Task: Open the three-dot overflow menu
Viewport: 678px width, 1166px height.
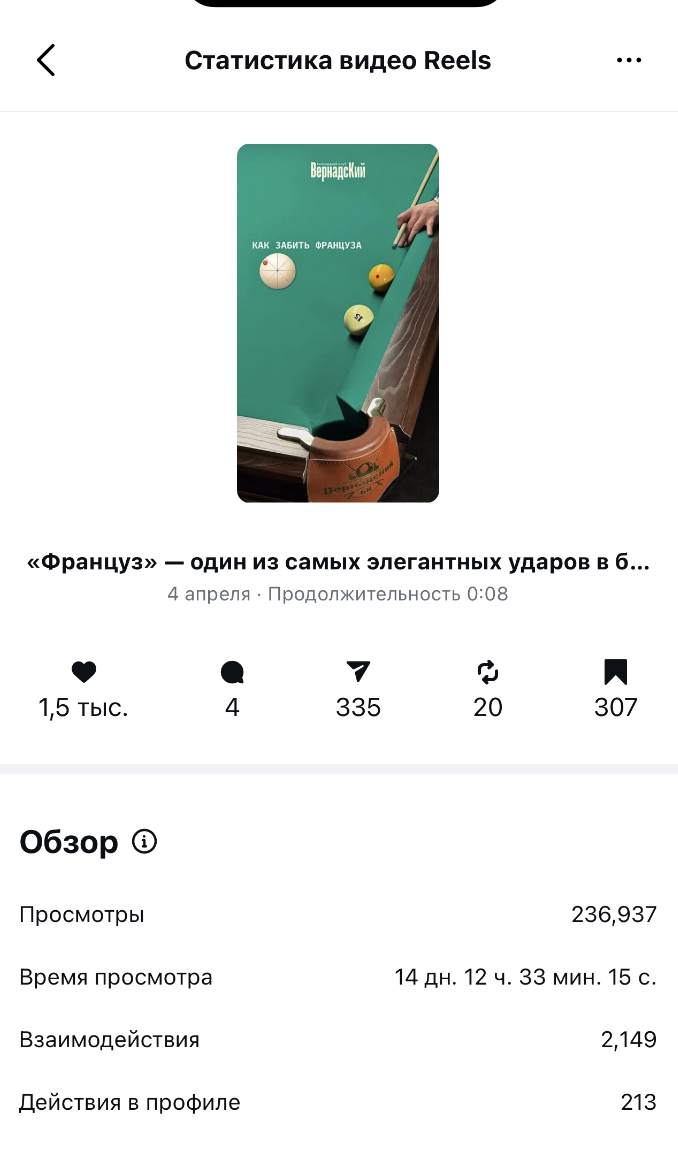Action: (x=629, y=60)
